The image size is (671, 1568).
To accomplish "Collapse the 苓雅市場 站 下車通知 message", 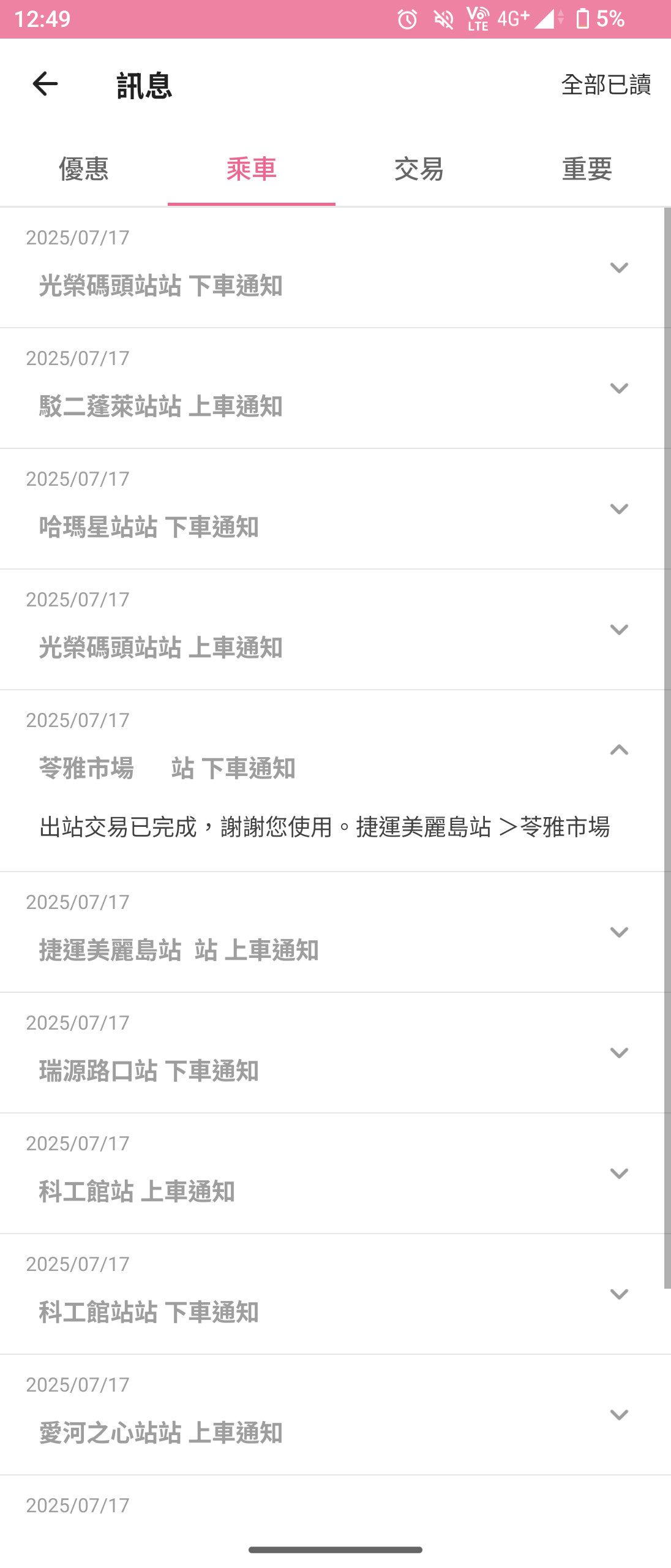I will point(619,750).
